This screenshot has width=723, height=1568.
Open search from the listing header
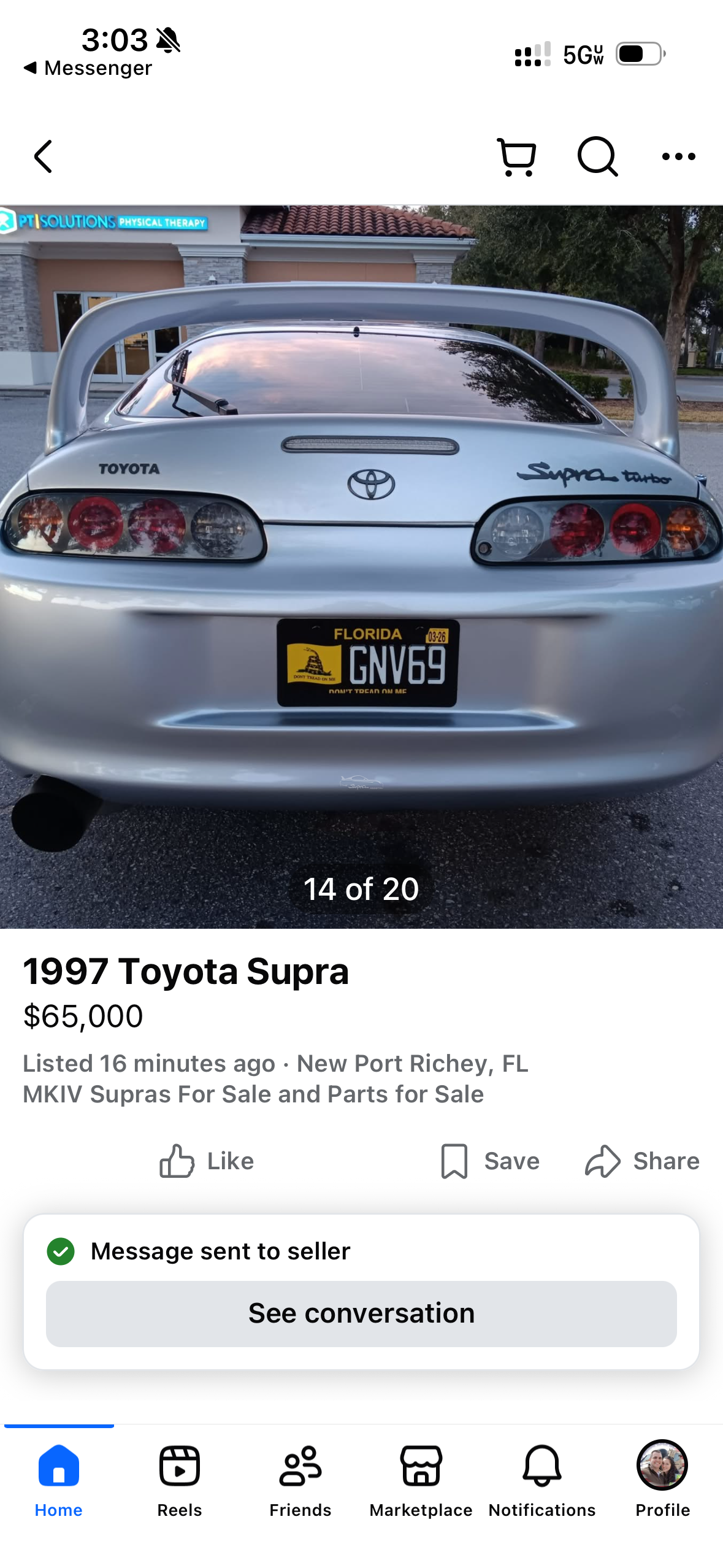(x=597, y=157)
